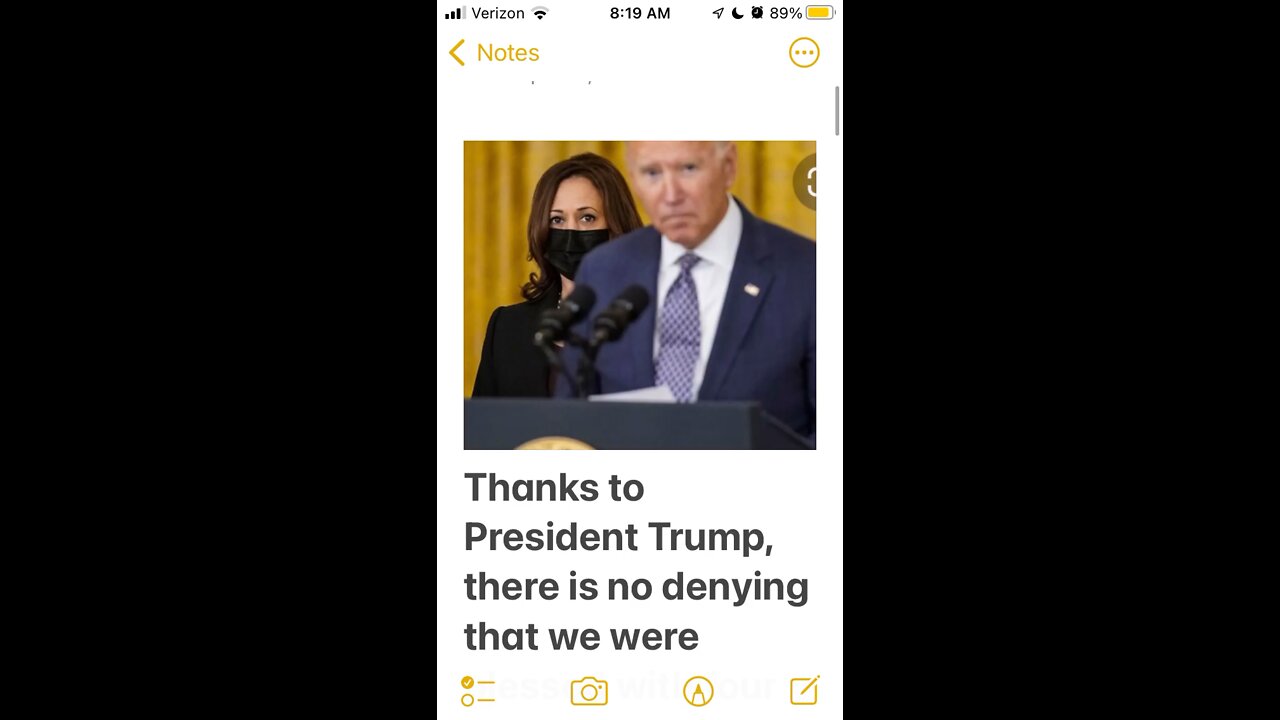Open the more options menu
Viewport: 1280px width, 720px height.
tap(804, 53)
